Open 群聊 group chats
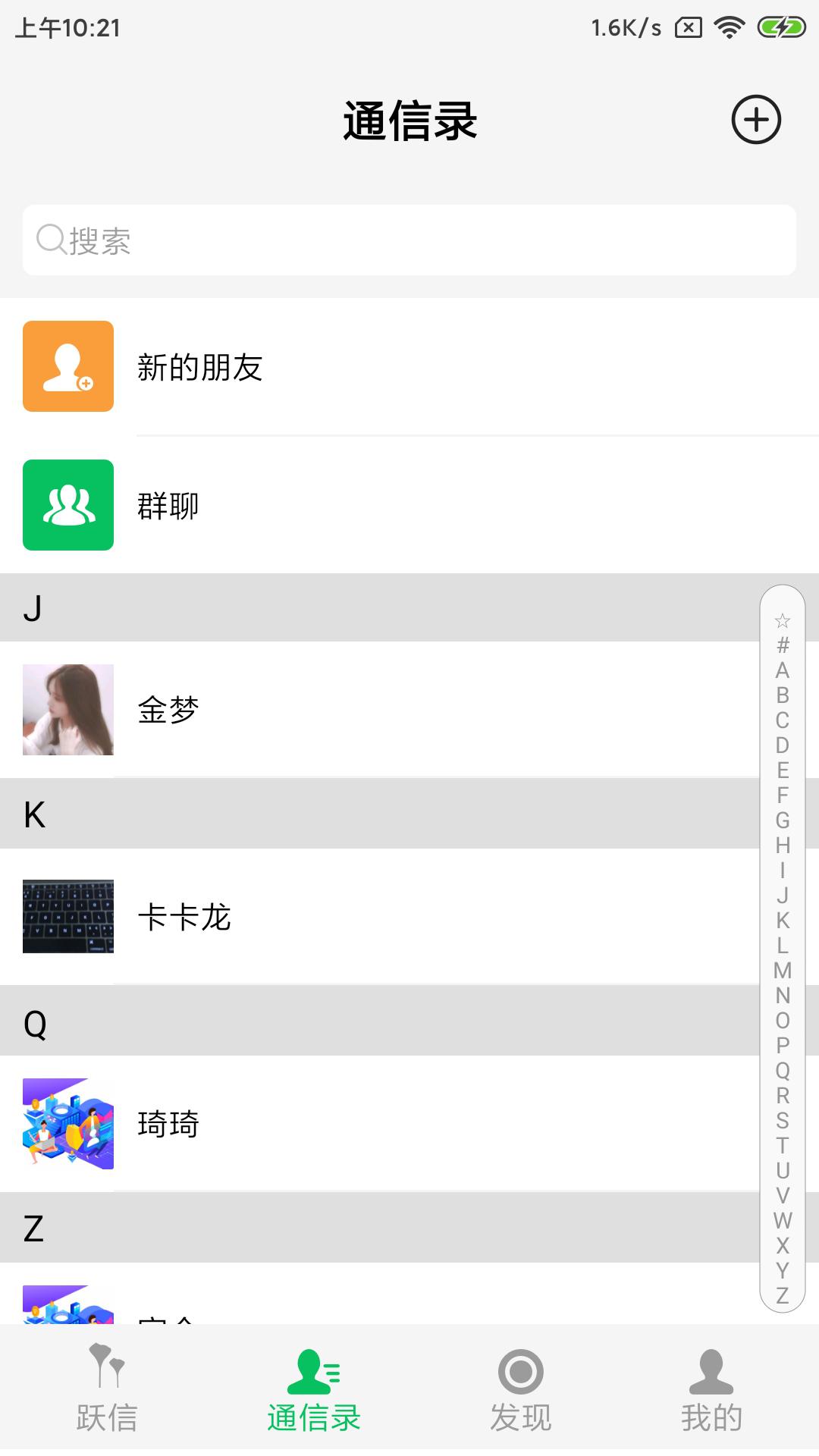 coord(409,505)
